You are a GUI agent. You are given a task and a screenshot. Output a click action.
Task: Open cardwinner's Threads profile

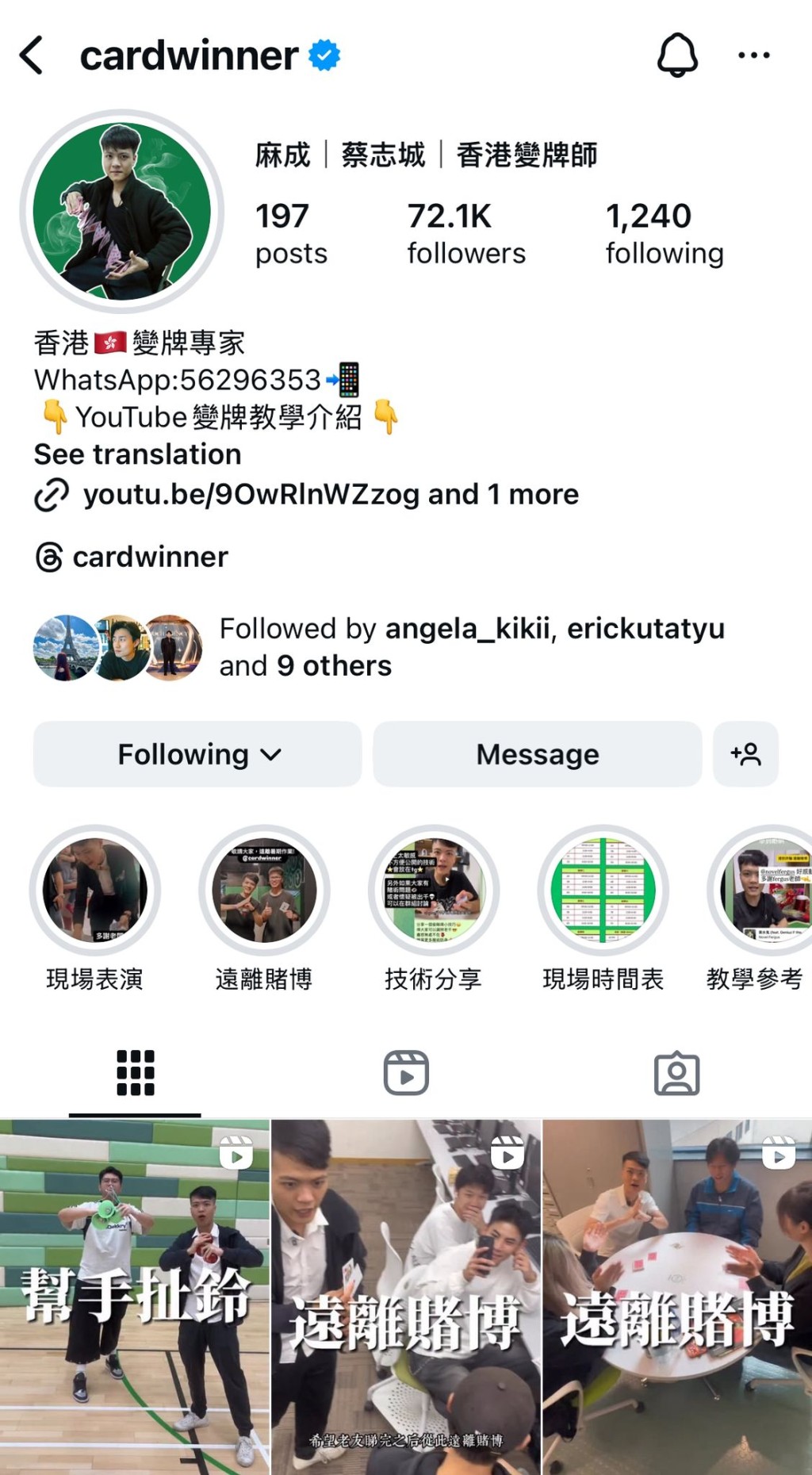coord(151,557)
